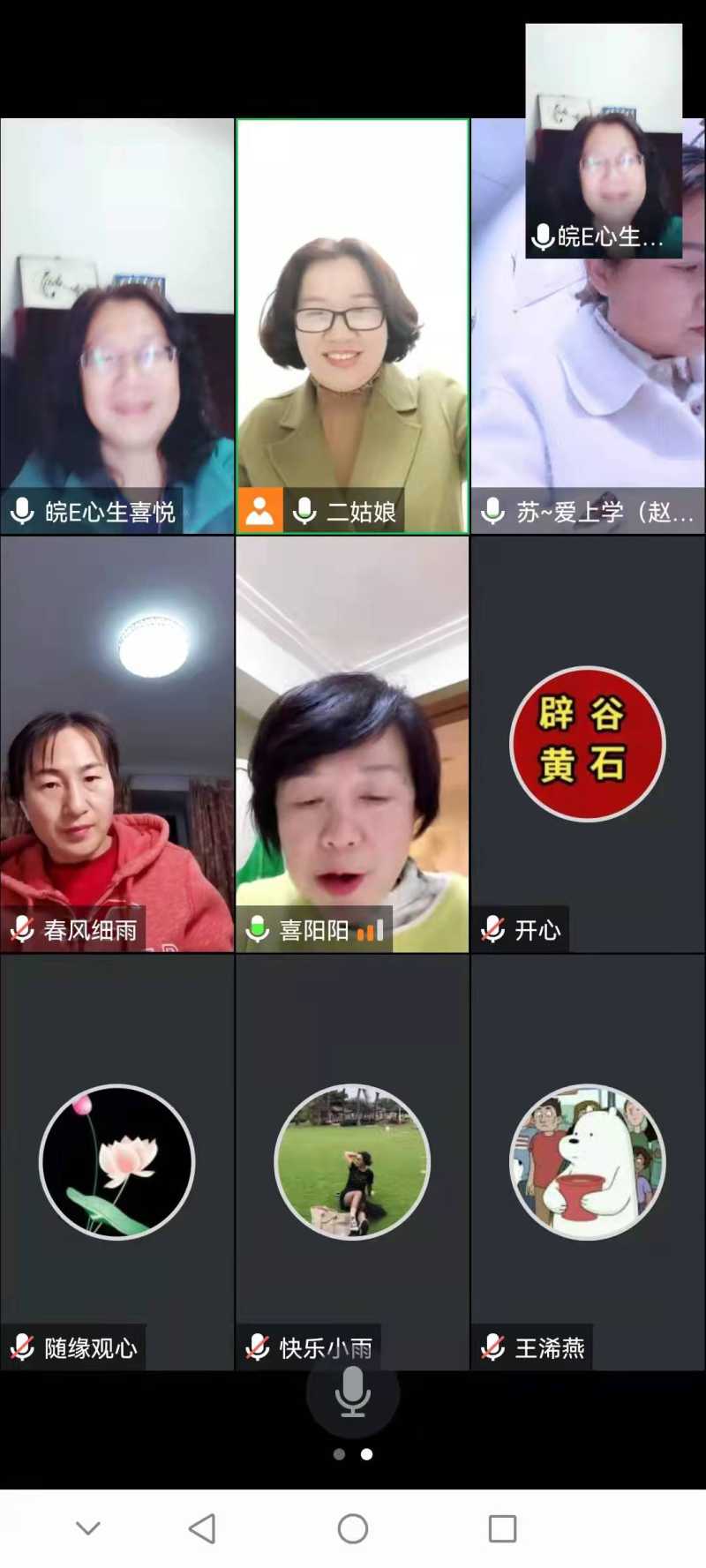Tap the microphone button to unmute
Screen dimensions: 706x1568
(352, 1393)
